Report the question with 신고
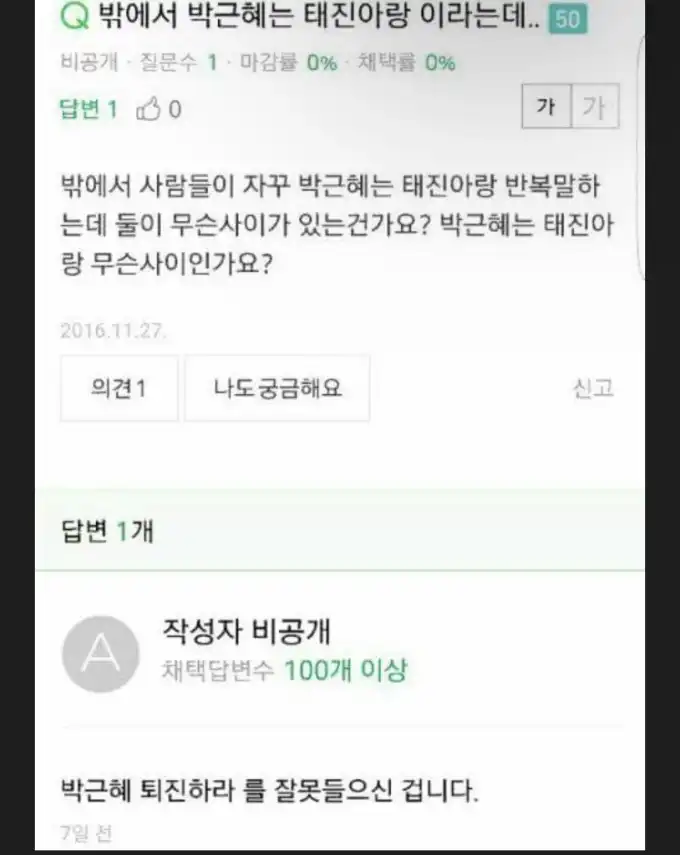Image resolution: width=680 pixels, height=855 pixels. [592, 389]
